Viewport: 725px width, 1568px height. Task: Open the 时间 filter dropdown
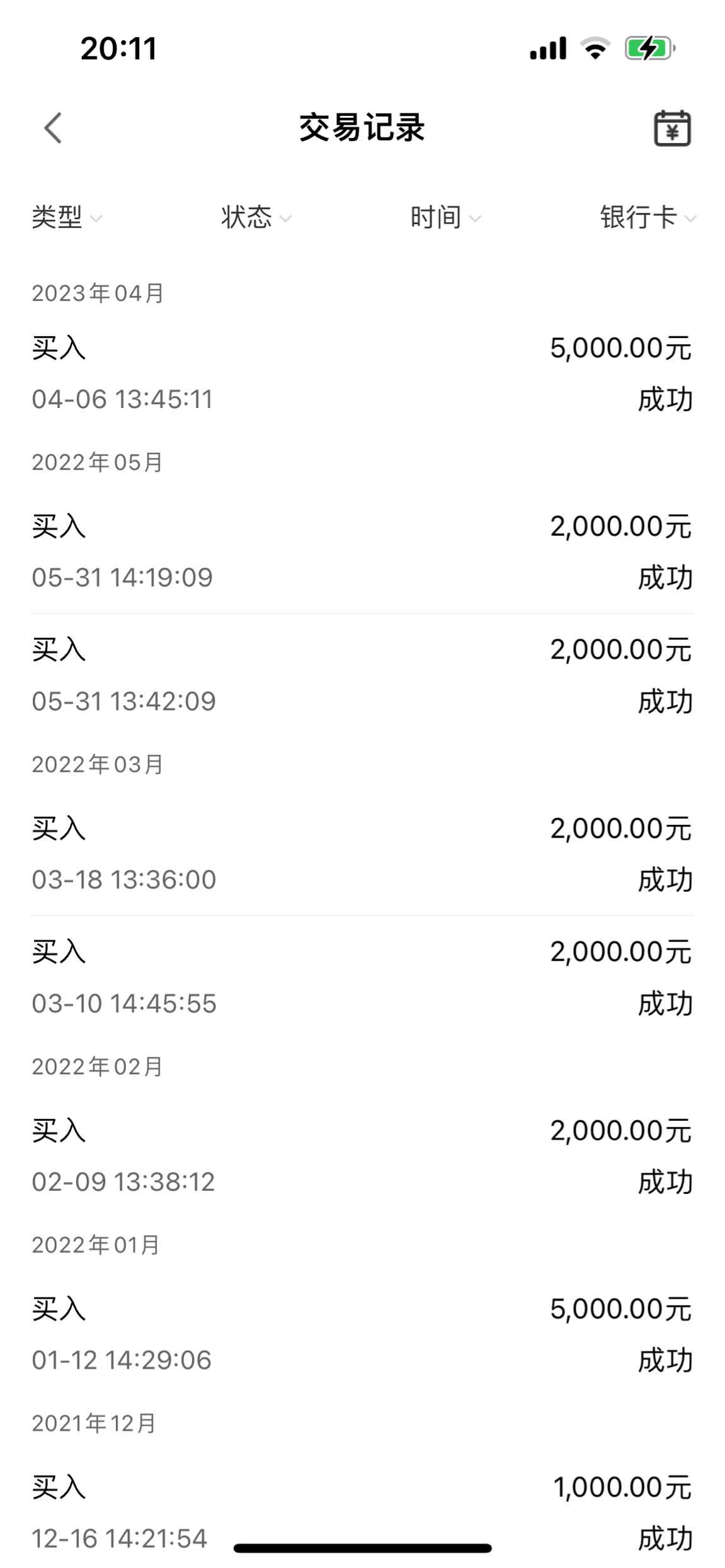coord(445,217)
